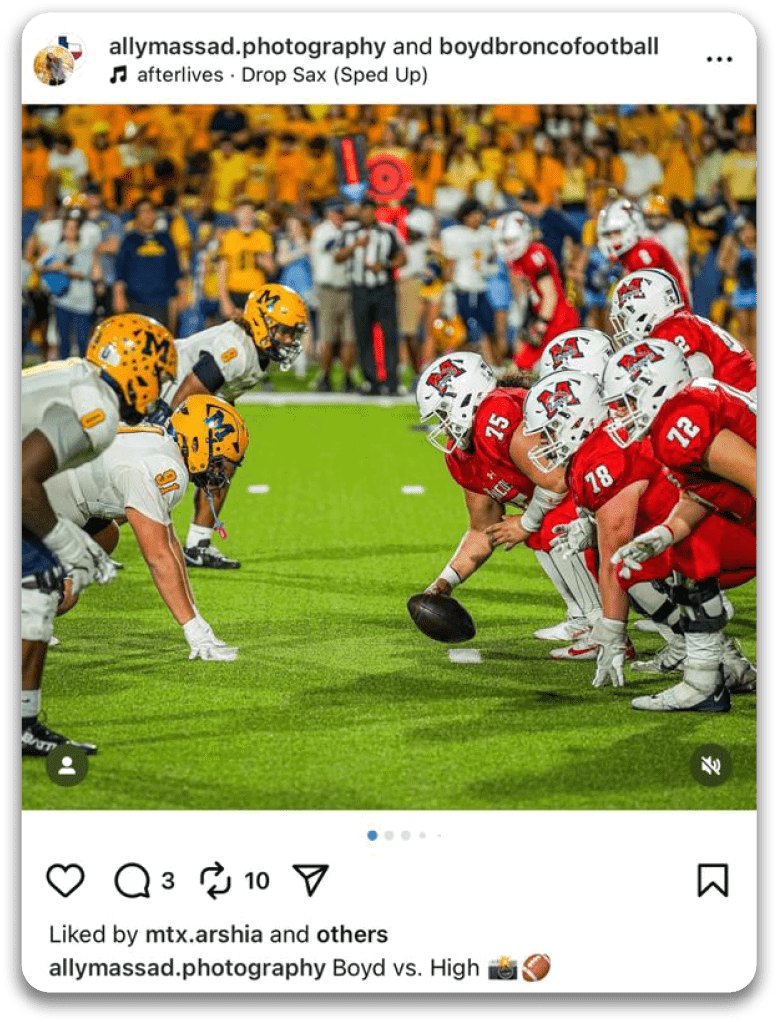
Task: Share the post via send icon
Action: tap(311, 880)
